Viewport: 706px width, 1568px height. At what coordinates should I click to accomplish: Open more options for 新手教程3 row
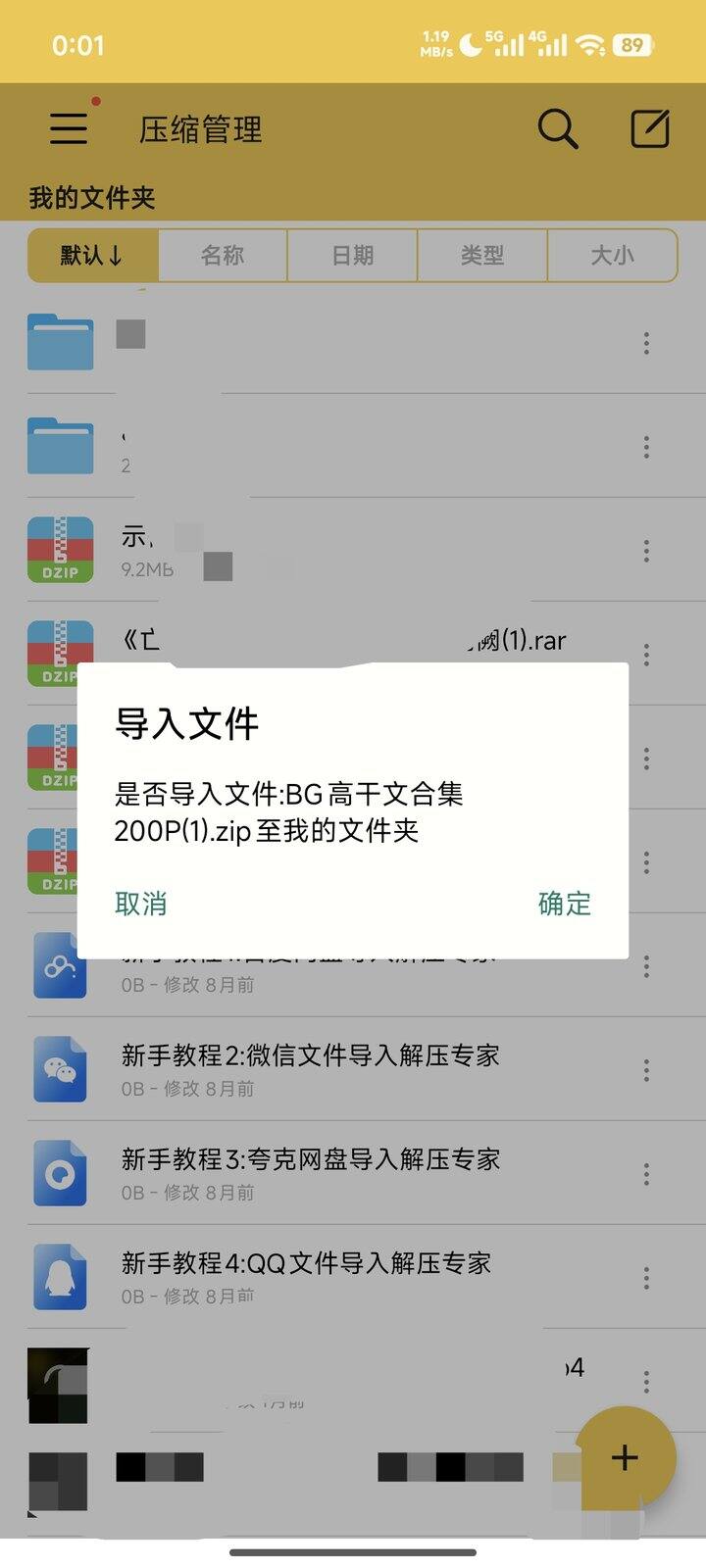(646, 1174)
